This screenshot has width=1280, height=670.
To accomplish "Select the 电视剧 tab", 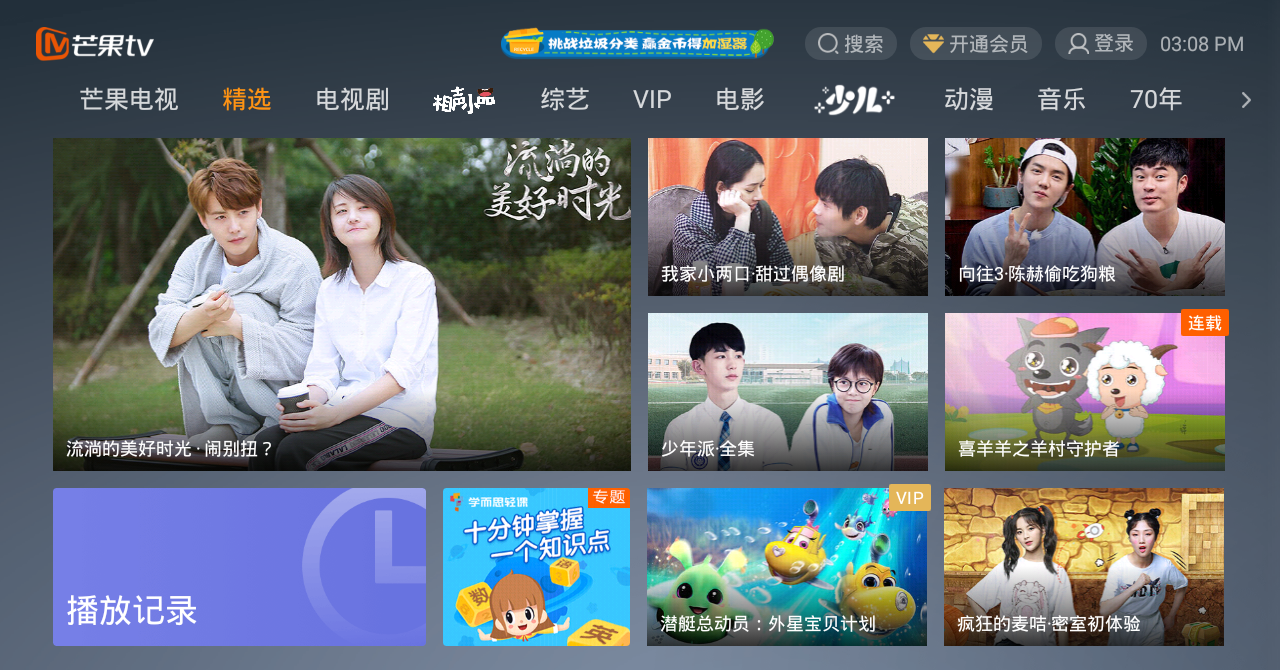I will pos(352,100).
